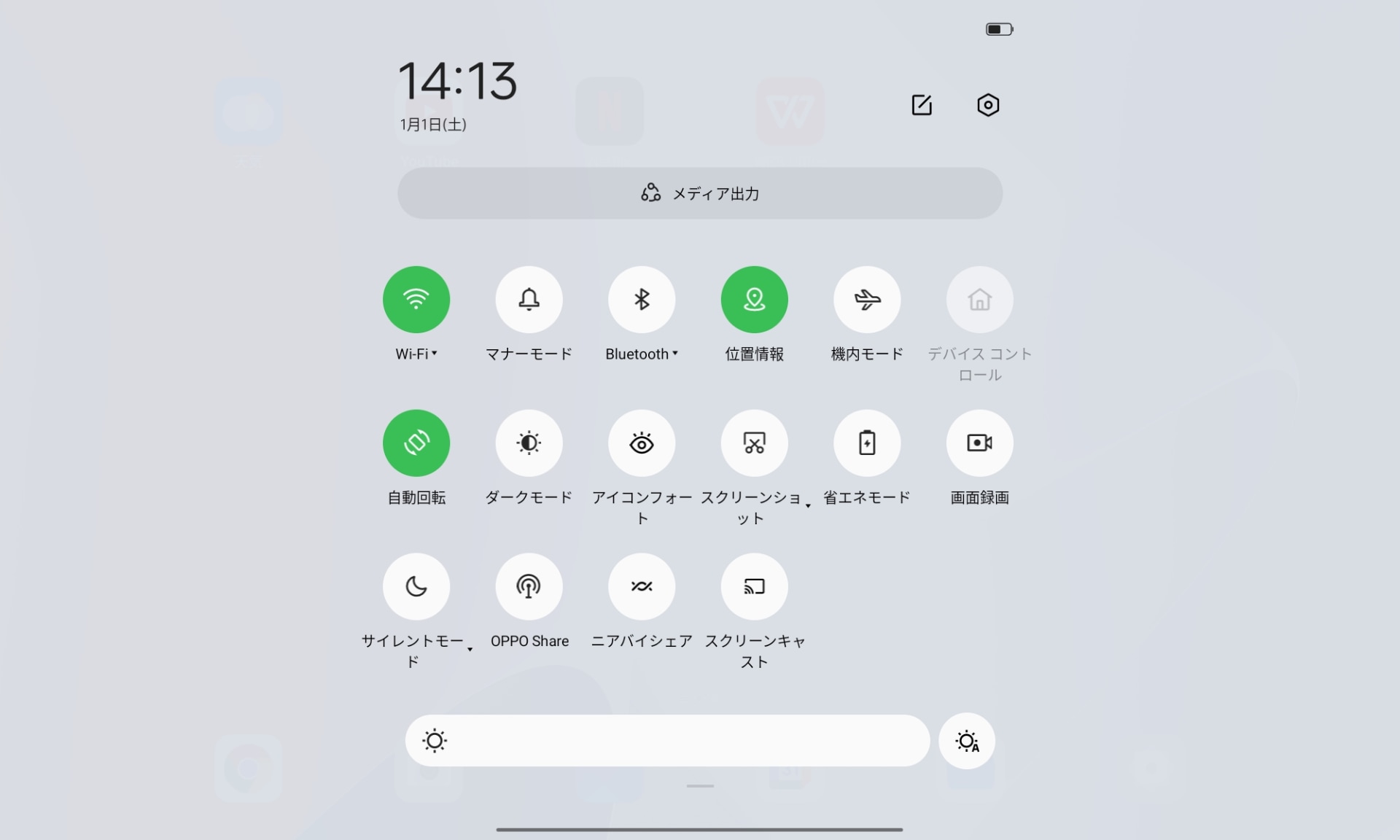The height and width of the screenshot is (840, 1400).
Task: Turn on ニアバイシェア nearby share
Action: [x=642, y=586]
